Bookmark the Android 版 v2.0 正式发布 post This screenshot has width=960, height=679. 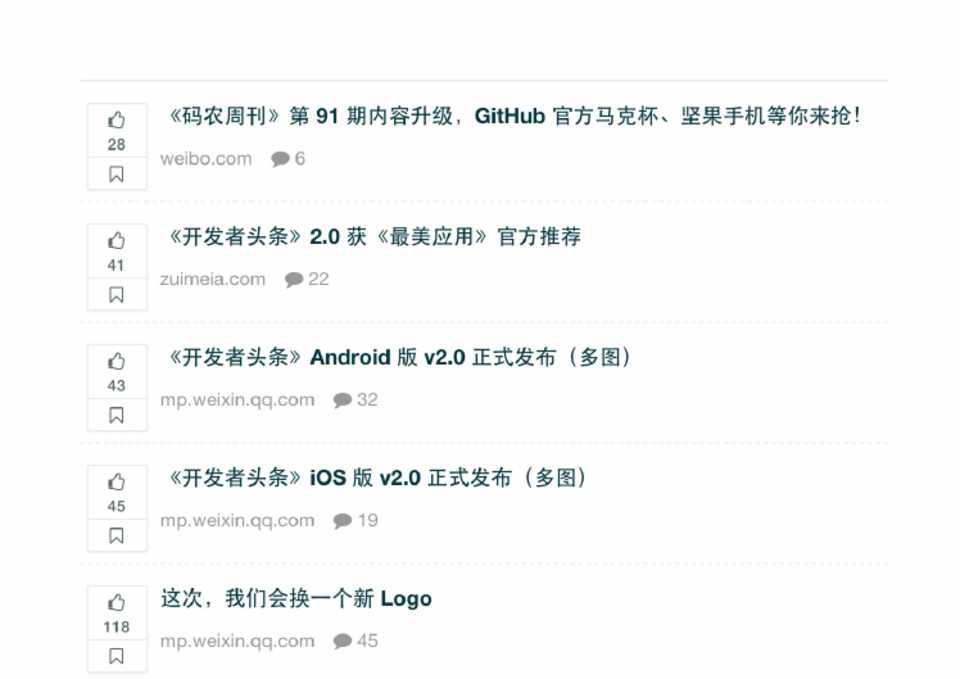coord(117,415)
